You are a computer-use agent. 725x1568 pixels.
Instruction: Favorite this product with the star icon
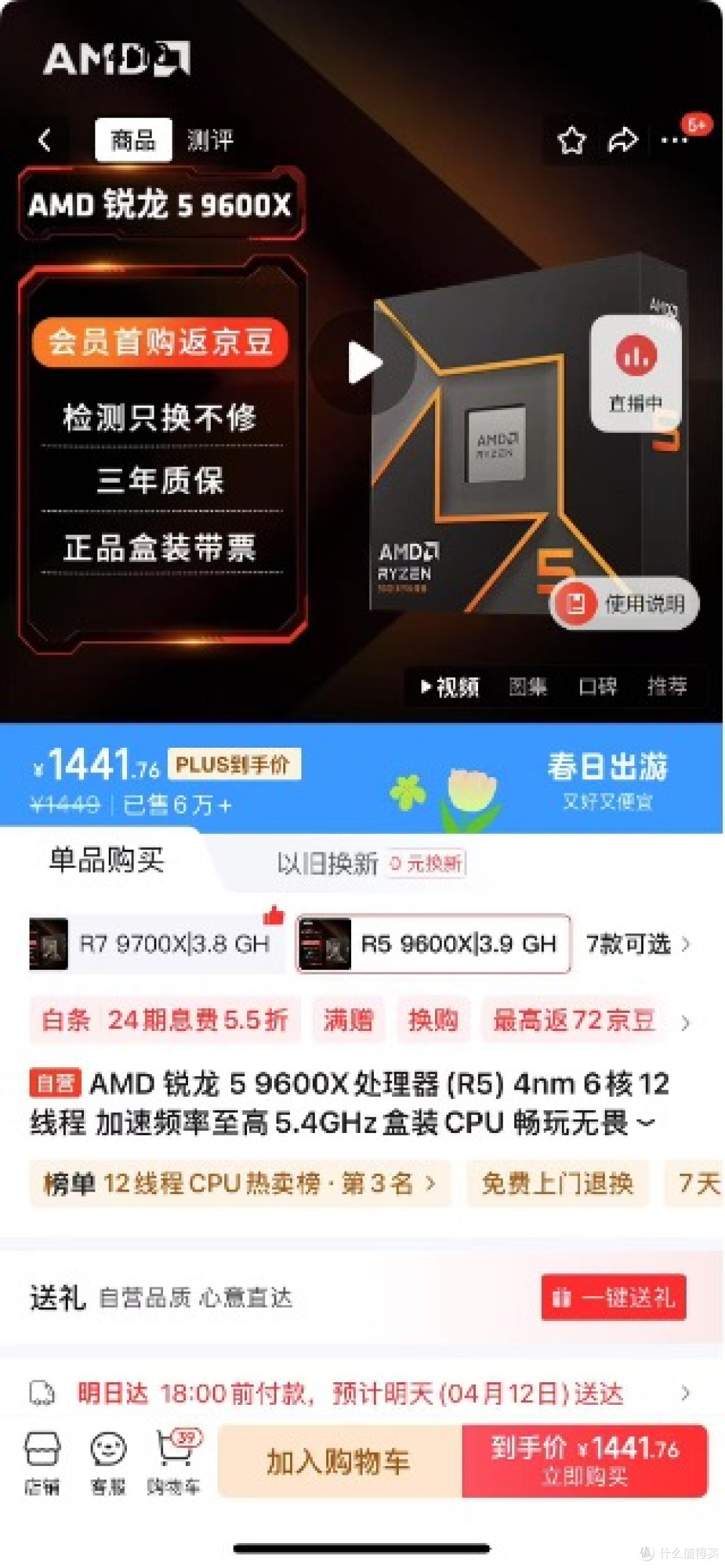coord(571,140)
